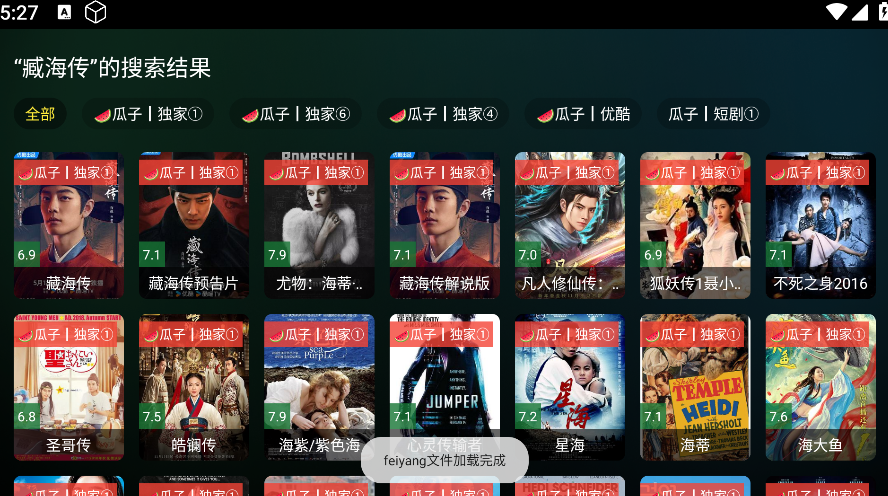
Task: Select the 全部 filter chip
Action: pos(40,114)
